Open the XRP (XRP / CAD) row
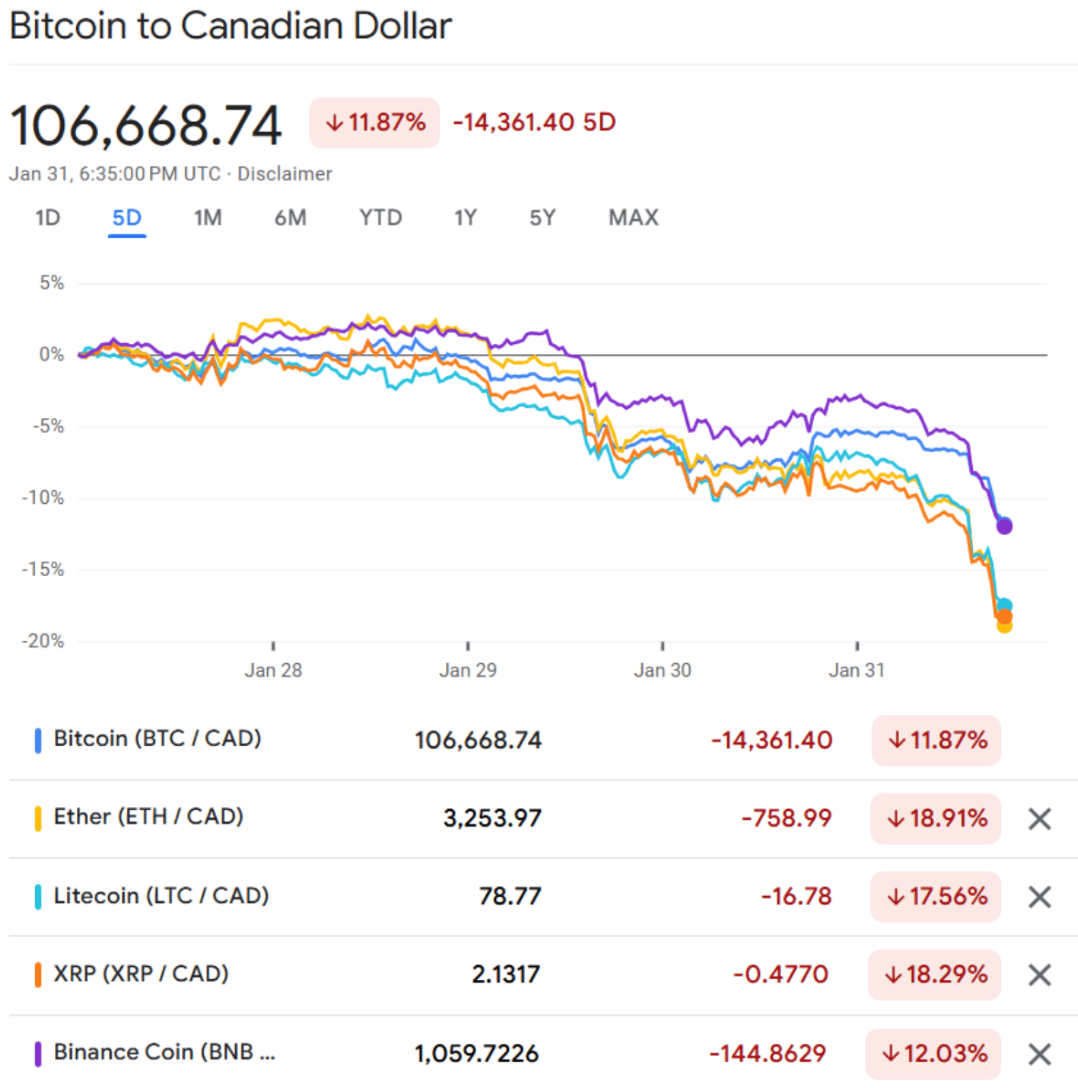 click(140, 974)
